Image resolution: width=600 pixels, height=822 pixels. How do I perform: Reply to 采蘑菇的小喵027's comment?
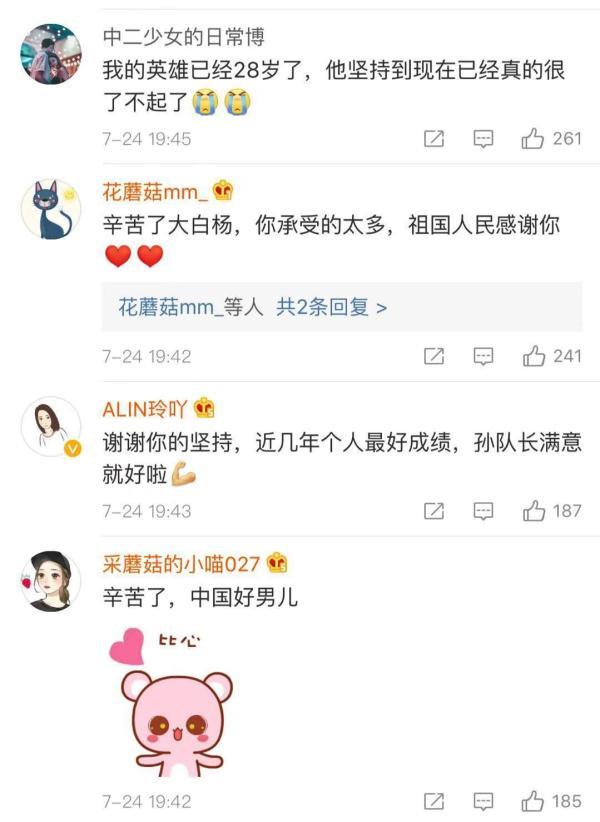483,801
